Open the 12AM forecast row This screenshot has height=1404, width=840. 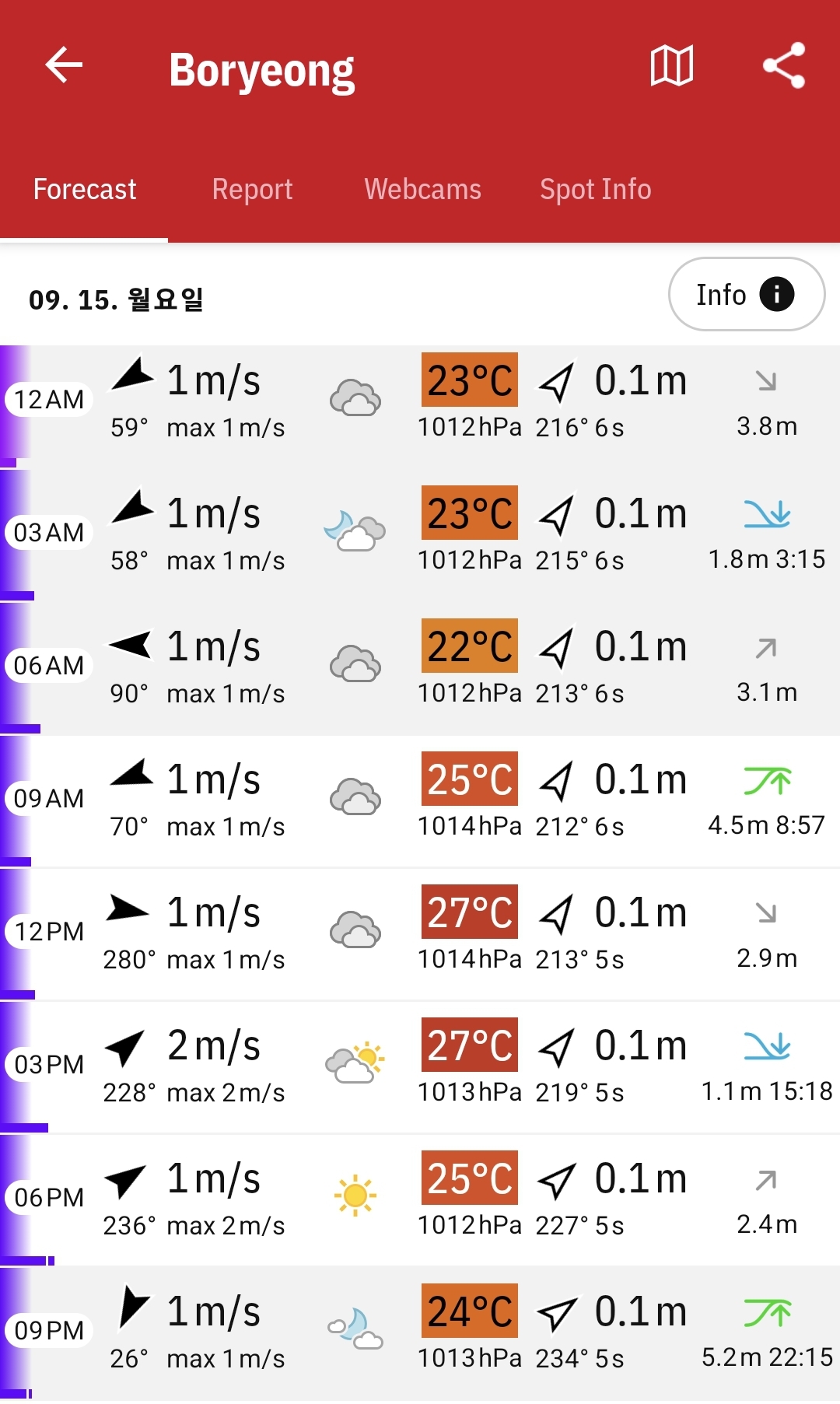pos(420,402)
